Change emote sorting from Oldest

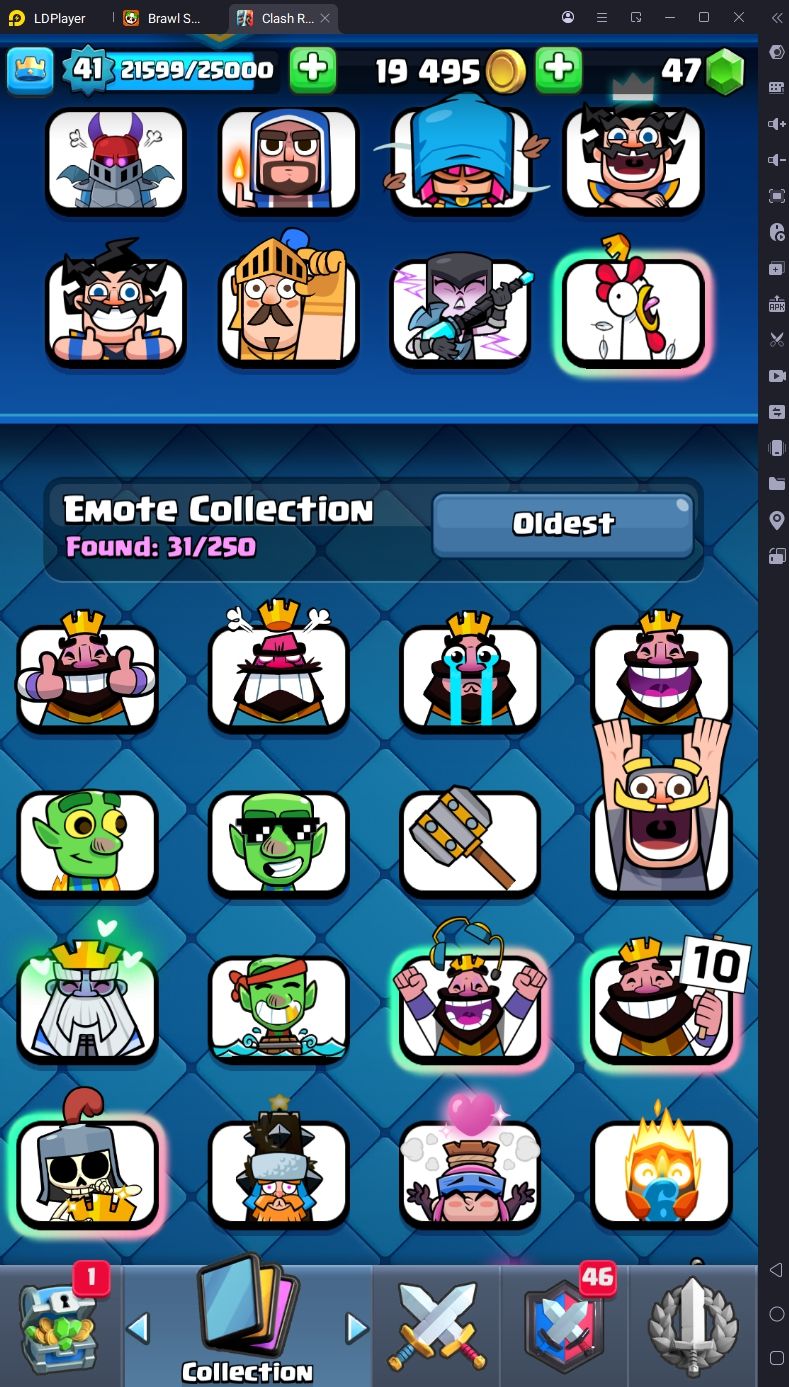click(563, 524)
